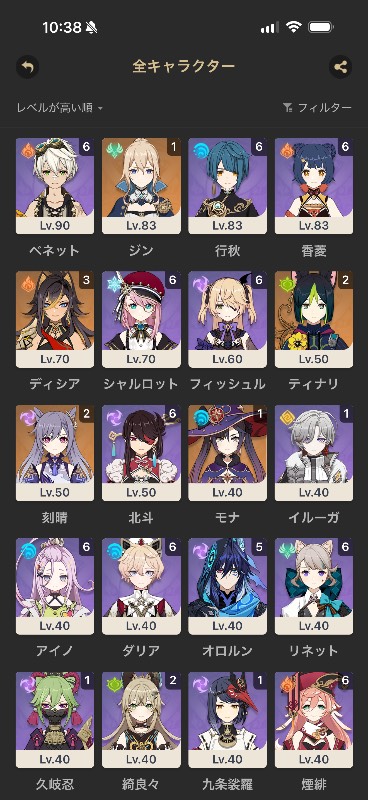This screenshot has width=368, height=800.
Task: Open the 北斗 character card
Action: (141, 453)
